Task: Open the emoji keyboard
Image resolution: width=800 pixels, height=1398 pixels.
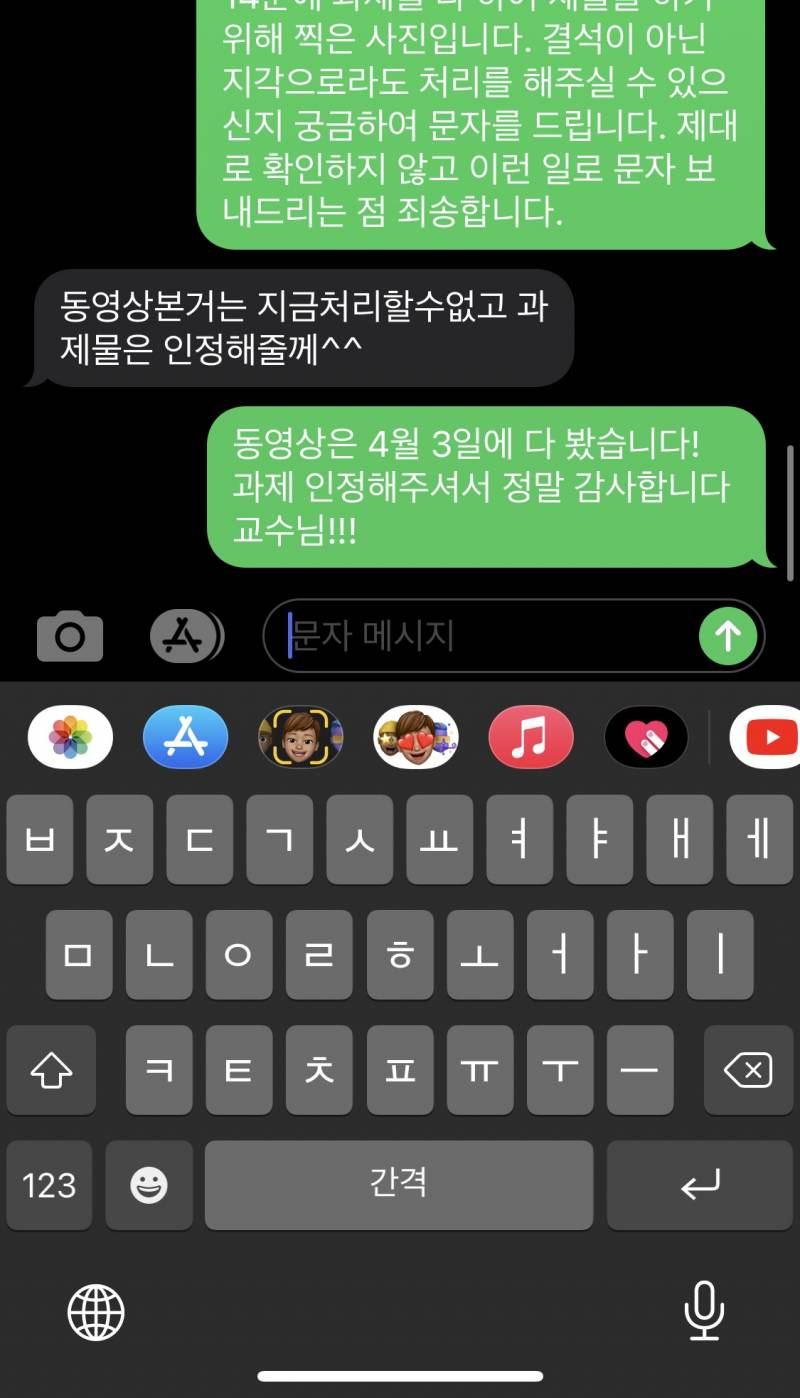Action: (149, 1185)
